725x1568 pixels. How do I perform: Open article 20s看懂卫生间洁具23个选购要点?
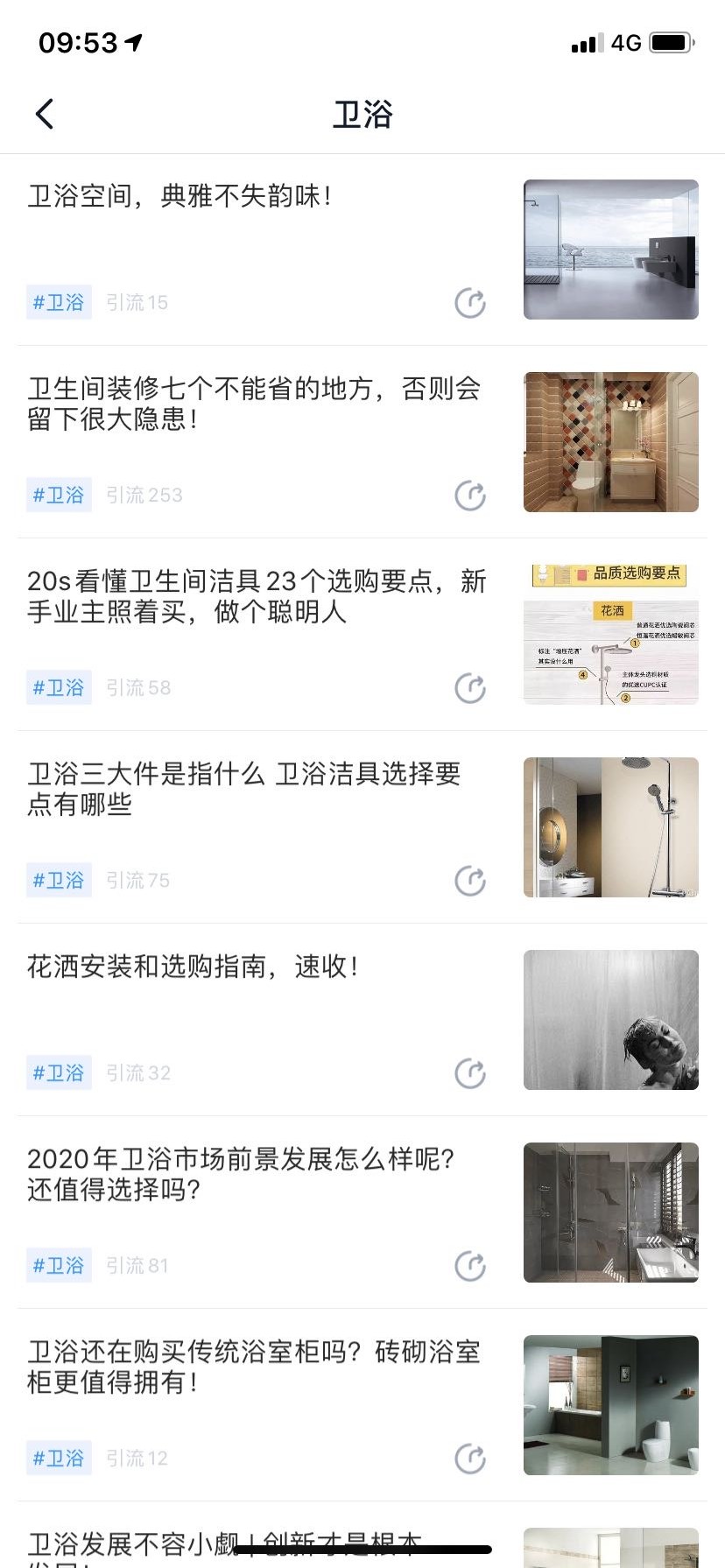click(256, 595)
